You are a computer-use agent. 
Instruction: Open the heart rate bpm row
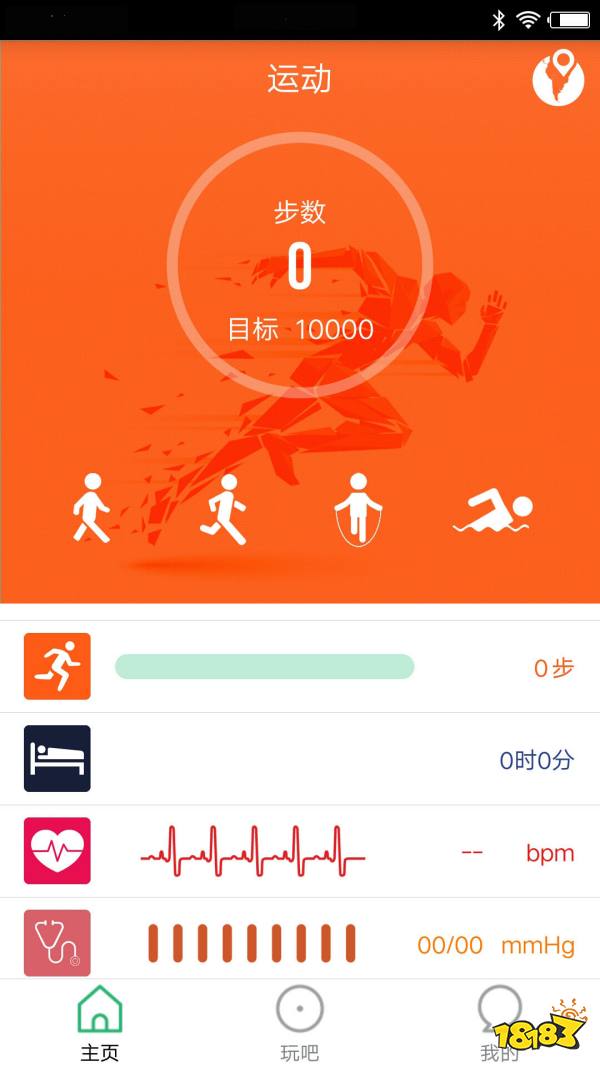(x=300, y=851)
